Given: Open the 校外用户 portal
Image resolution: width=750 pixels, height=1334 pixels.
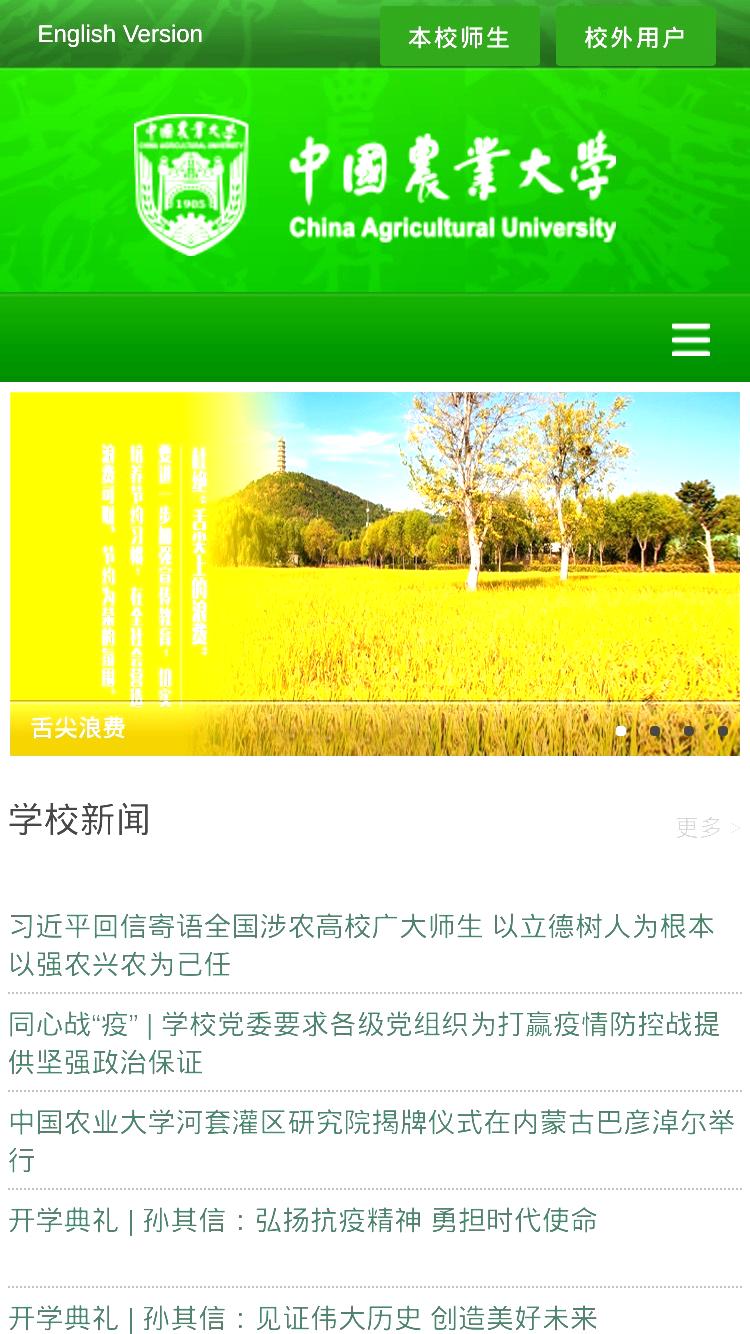Looking at the screenshot, I should click(x=635, y=37).
